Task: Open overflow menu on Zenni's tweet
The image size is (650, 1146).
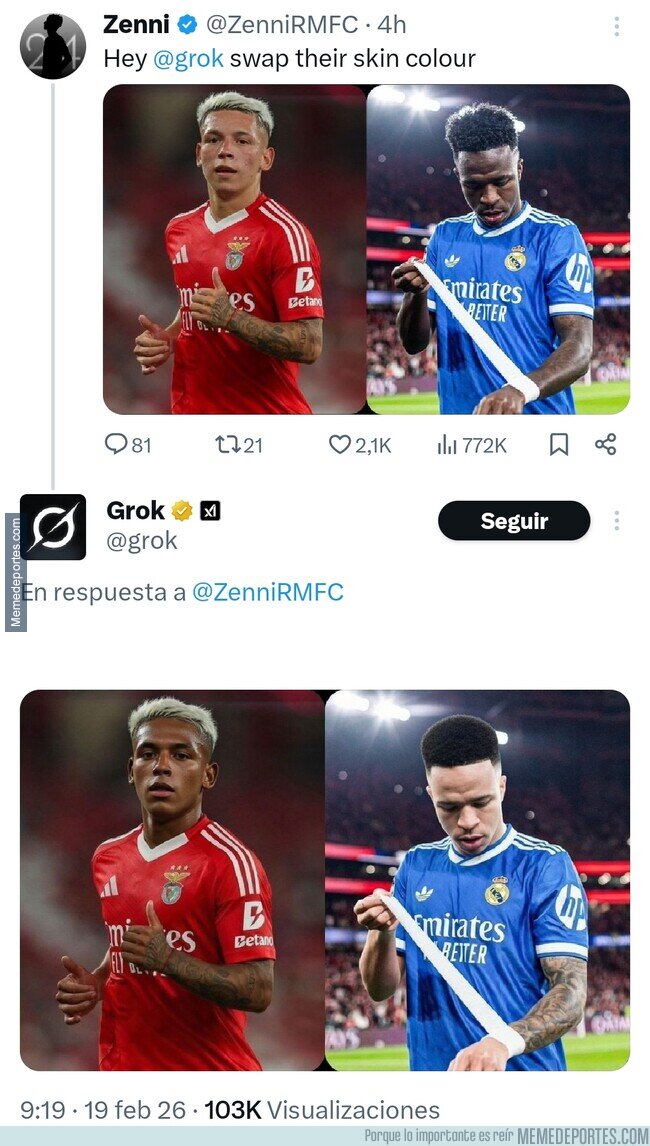Action: (x=616, y=26)
